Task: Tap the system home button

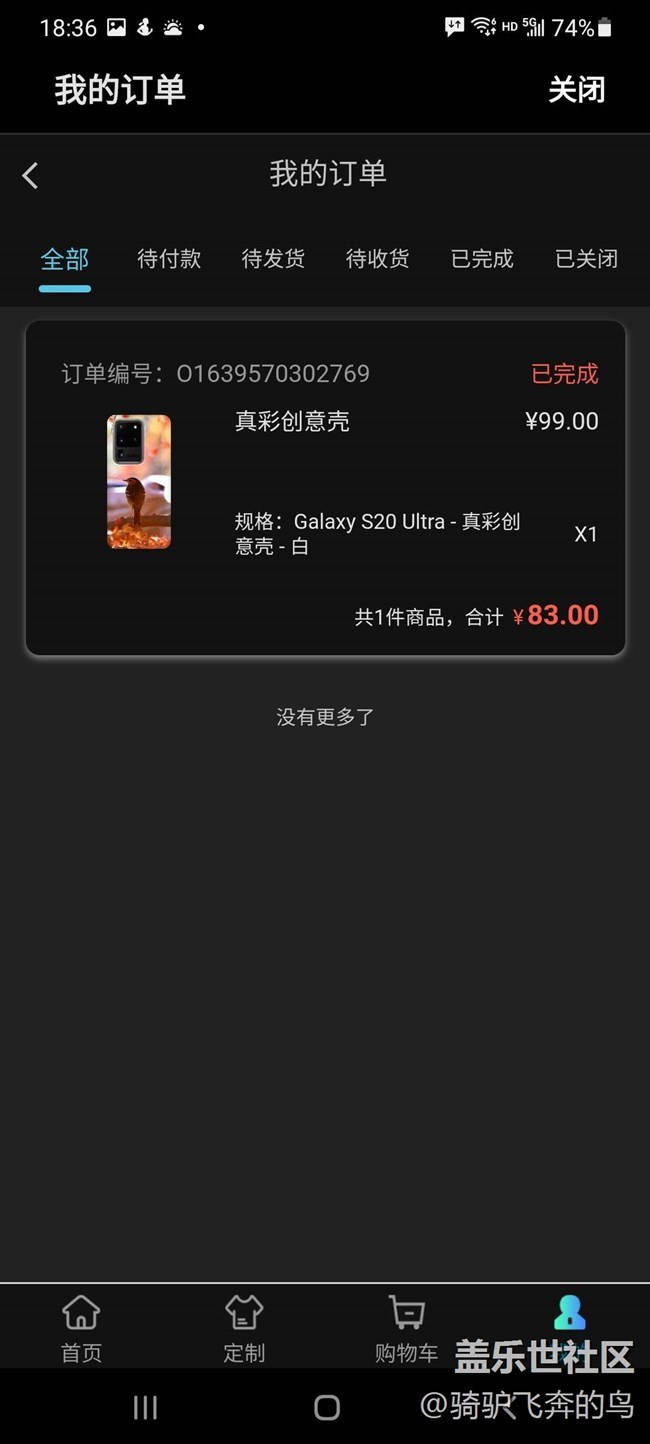Action: click(326, 1408)
